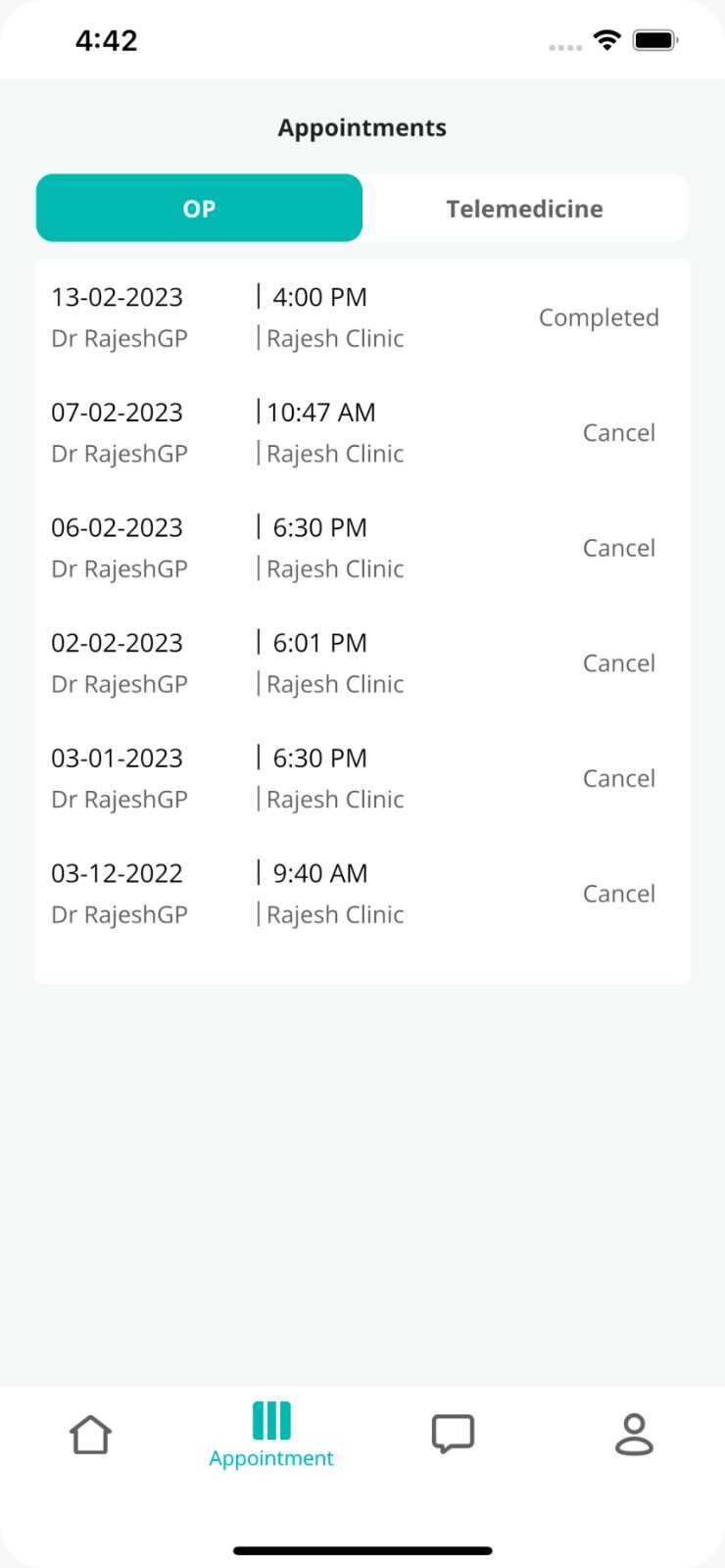The height and width of the screenshot is (1568, 725).
Task: Cancel the 03-12-2022 appointment
Action: coord(618,894)
